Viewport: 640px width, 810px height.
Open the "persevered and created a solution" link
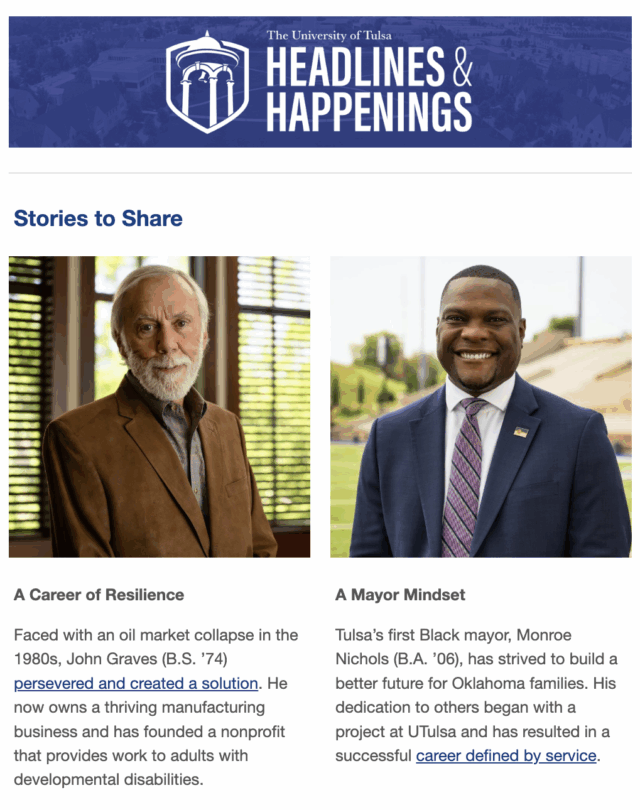136,684
